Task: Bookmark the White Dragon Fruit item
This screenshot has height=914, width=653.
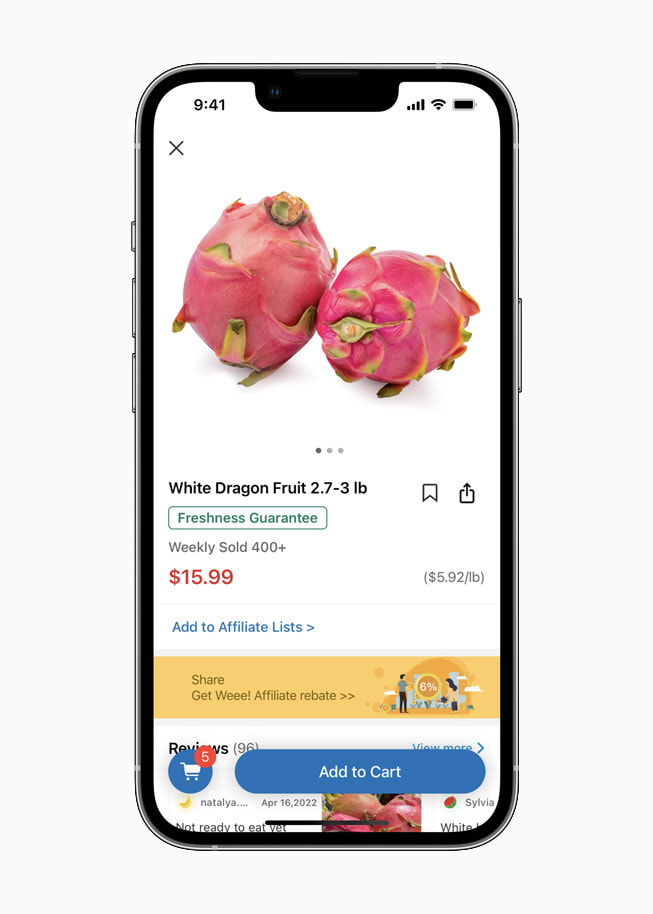Action: tap(430, 493)
